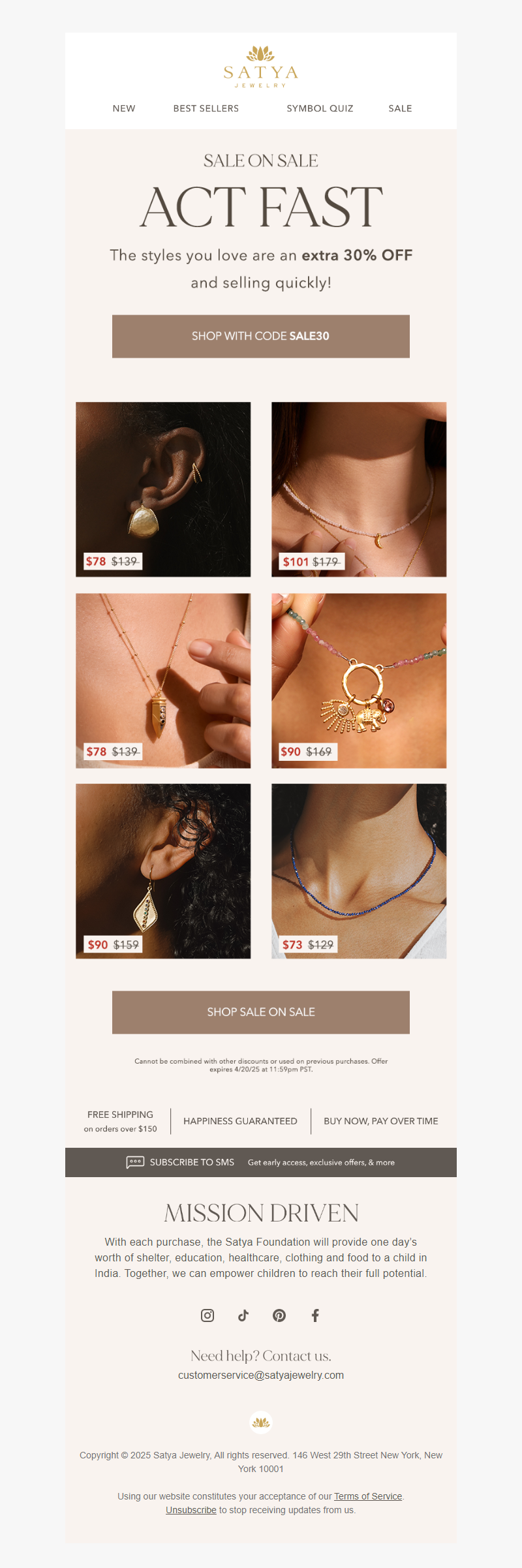Open the $90 elephant charm necklace tile
The image size is (522, 1568).
(x=359, y=681)
